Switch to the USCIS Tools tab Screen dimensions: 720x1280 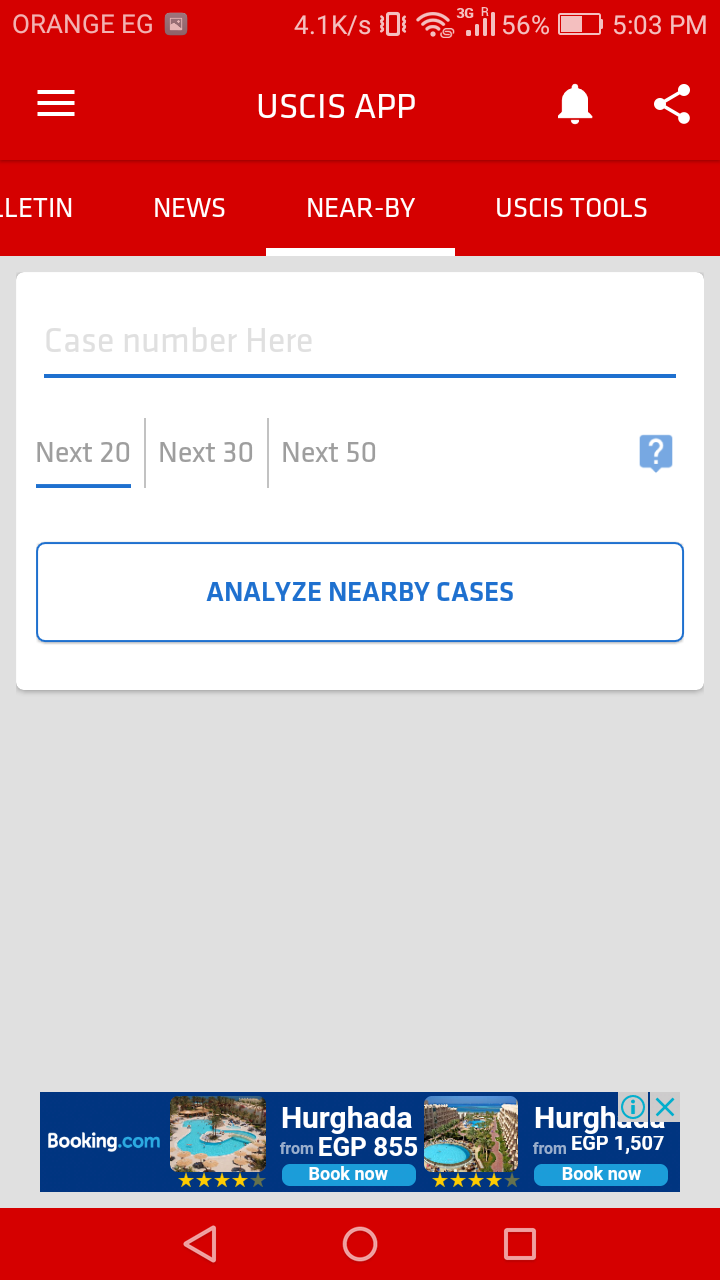point(572,208)
